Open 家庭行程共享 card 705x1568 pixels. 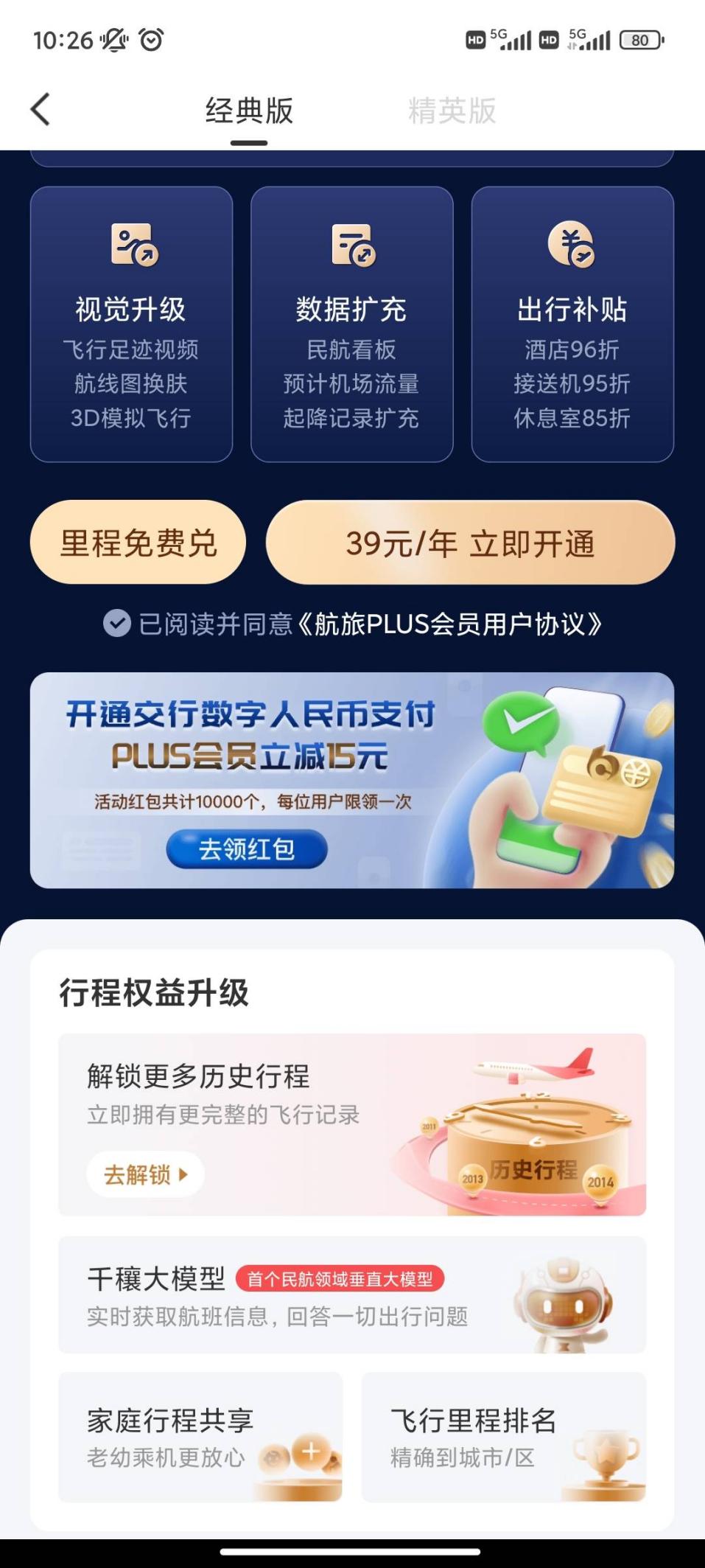pyautogui.click(x=200, y=1436)
